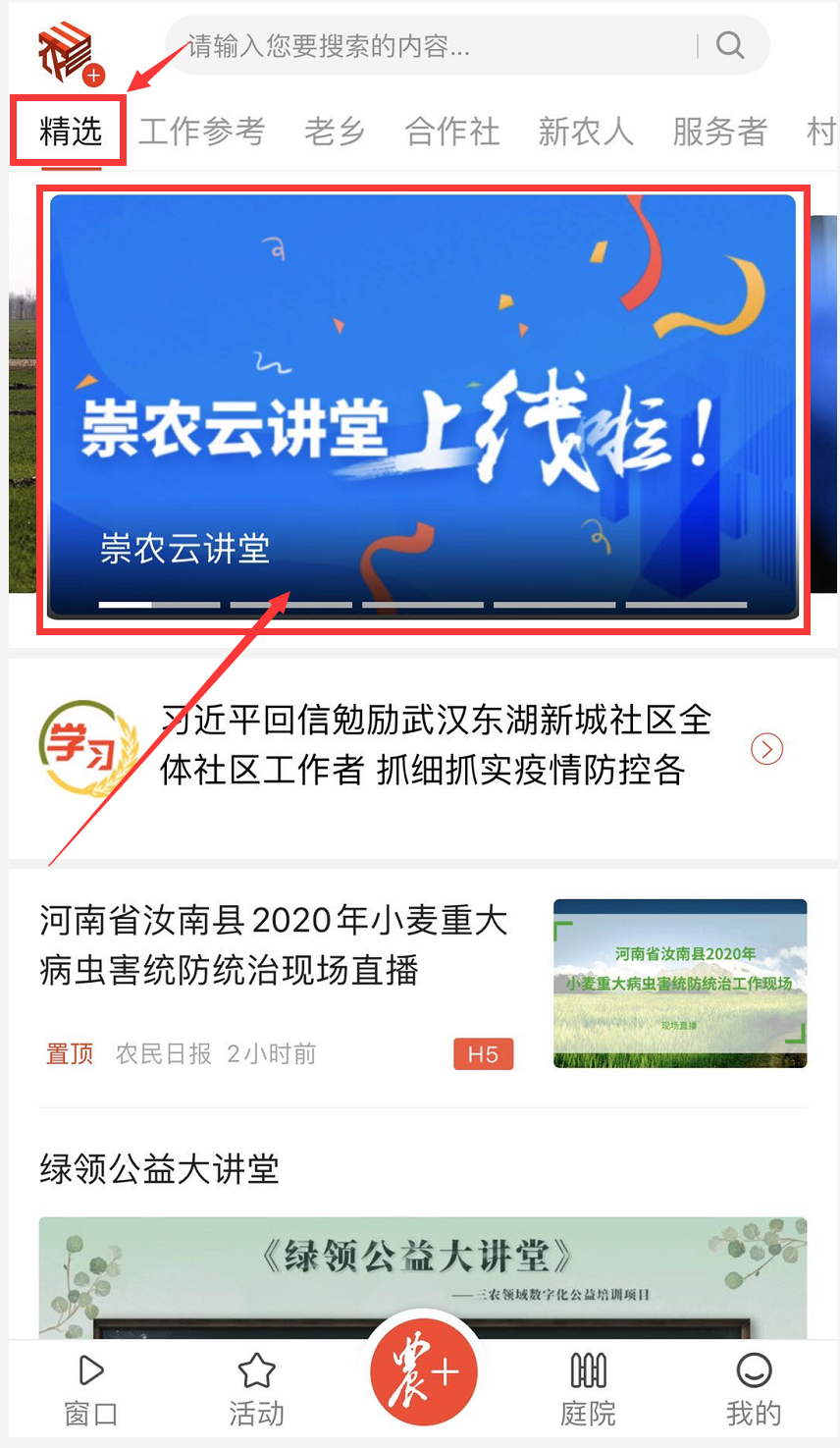Screen dimensions: 840x1448
Task: Open the 我的 profile tab
Action: pos(754,1389)
